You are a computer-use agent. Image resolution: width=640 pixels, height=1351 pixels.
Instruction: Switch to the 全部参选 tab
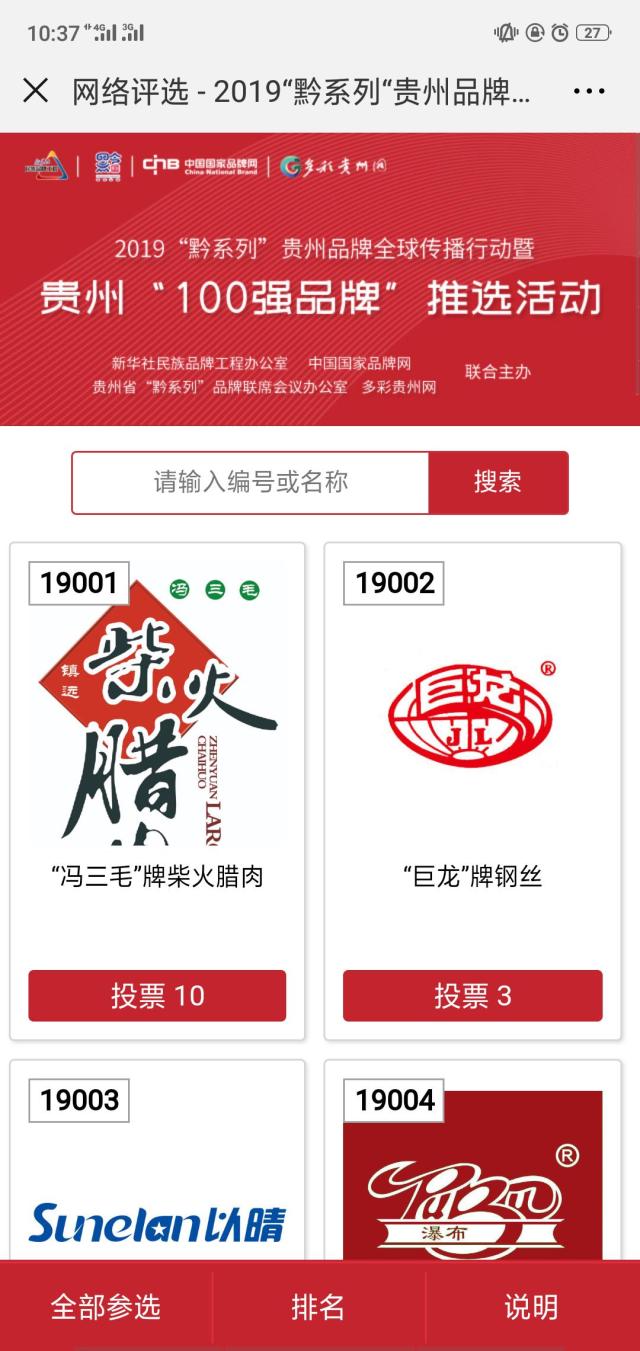106,1306
